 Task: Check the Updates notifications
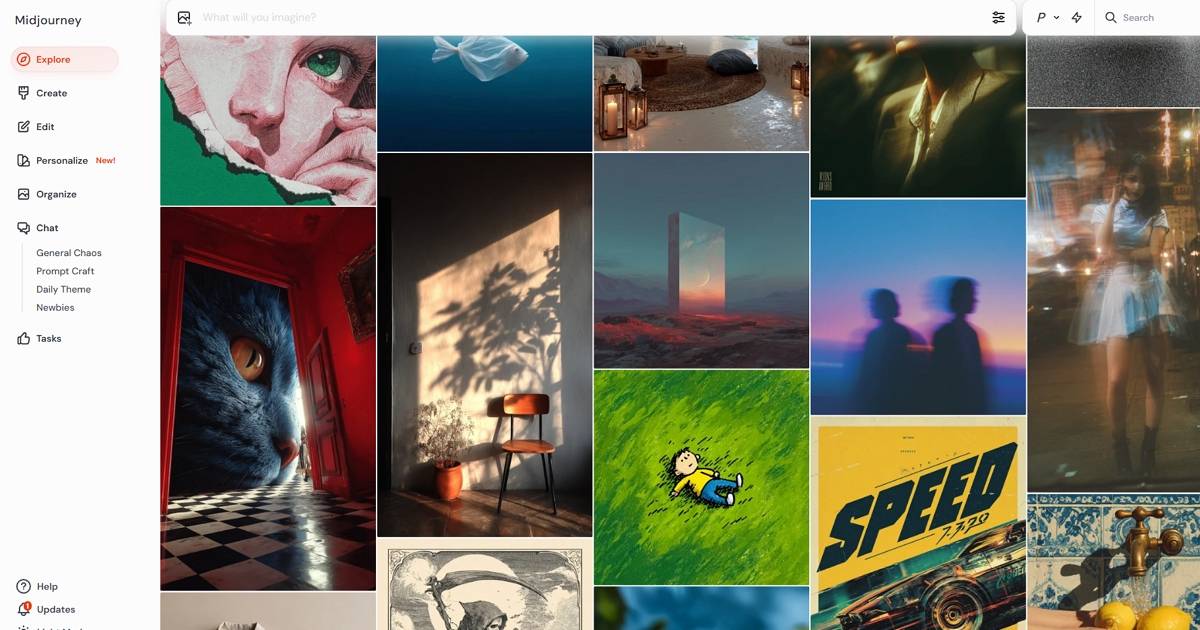tap(55, 609)
